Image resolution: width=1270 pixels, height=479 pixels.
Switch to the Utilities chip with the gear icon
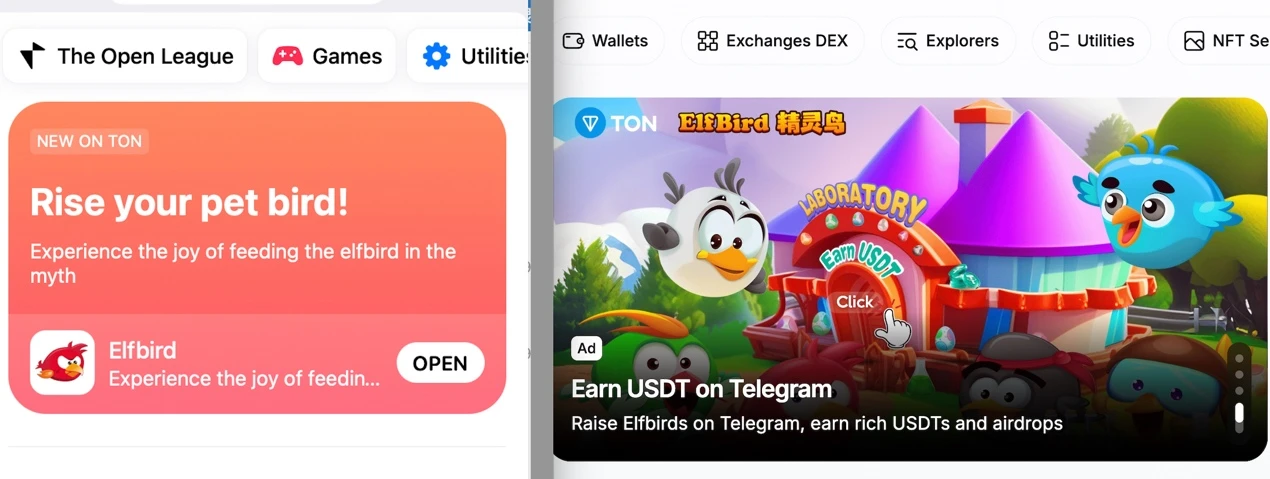[470, 56]
